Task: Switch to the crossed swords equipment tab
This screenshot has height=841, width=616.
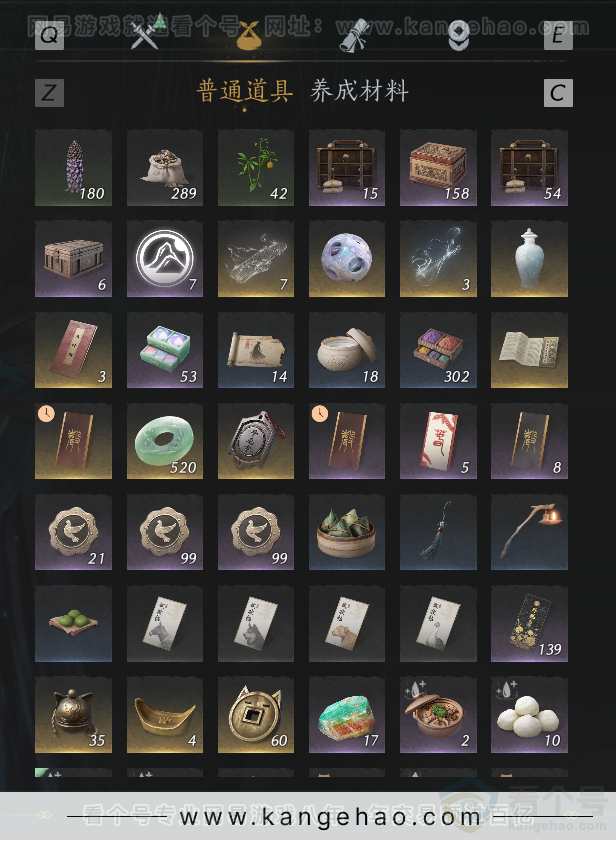Action: tap(146, 37)
